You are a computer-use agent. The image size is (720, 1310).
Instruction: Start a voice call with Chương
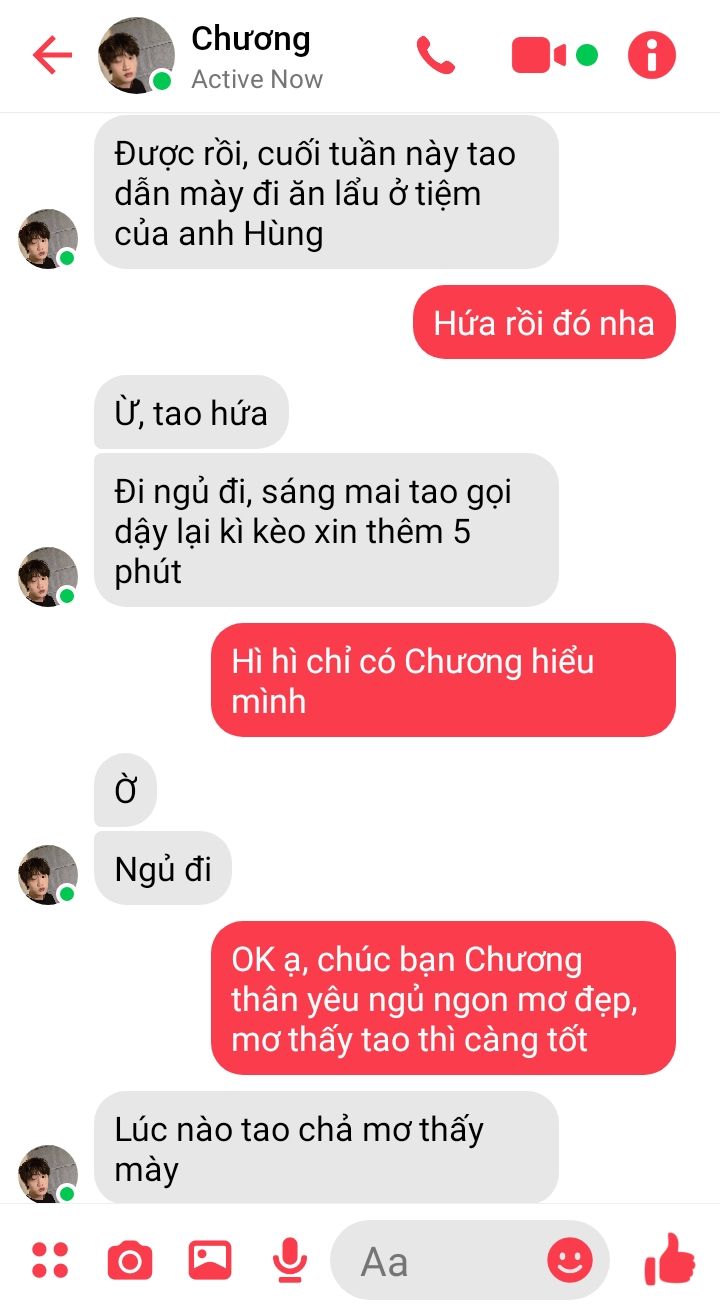tap(436, 55)
